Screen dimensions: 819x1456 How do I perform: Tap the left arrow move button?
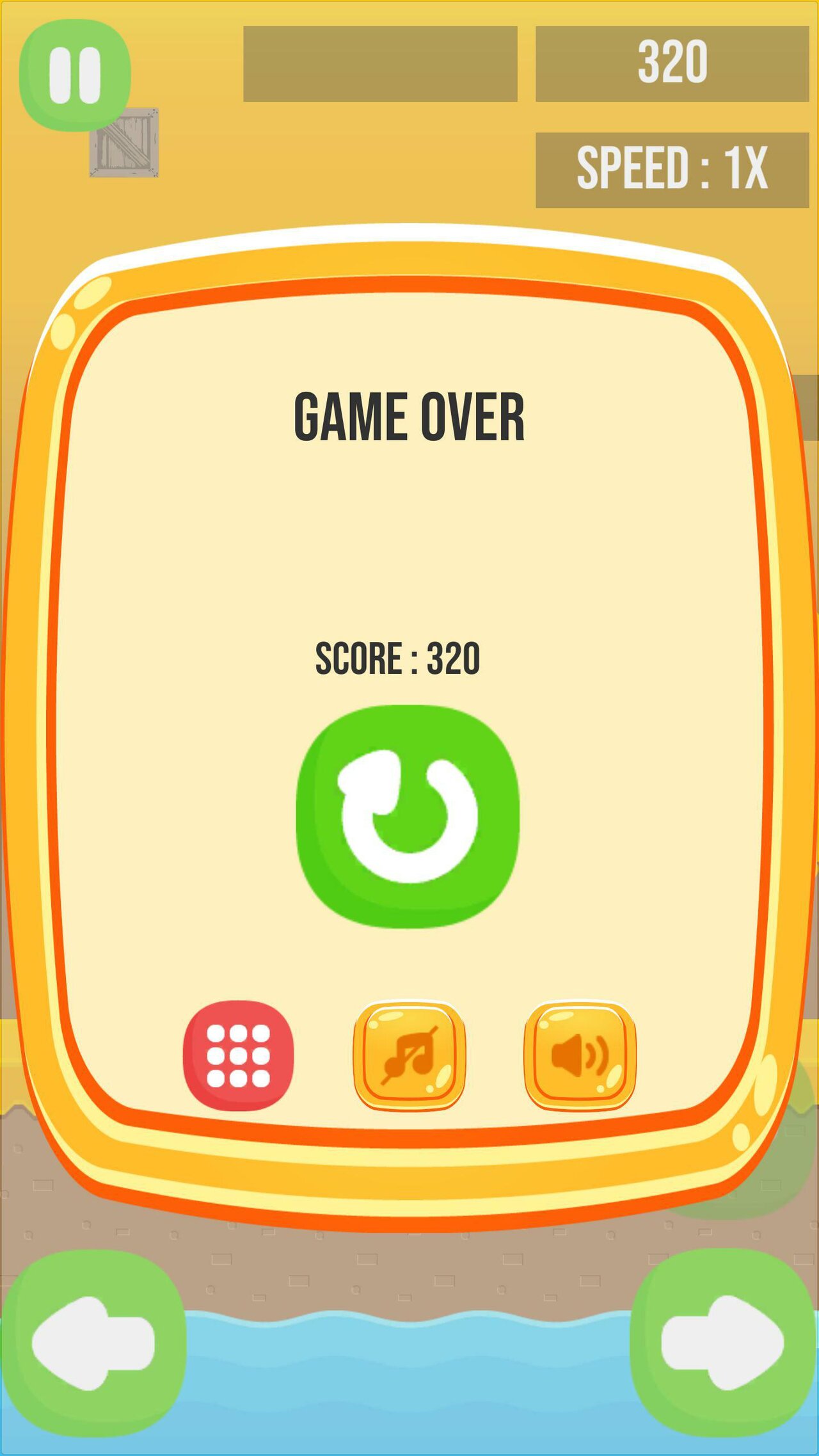coord(93,1343)
